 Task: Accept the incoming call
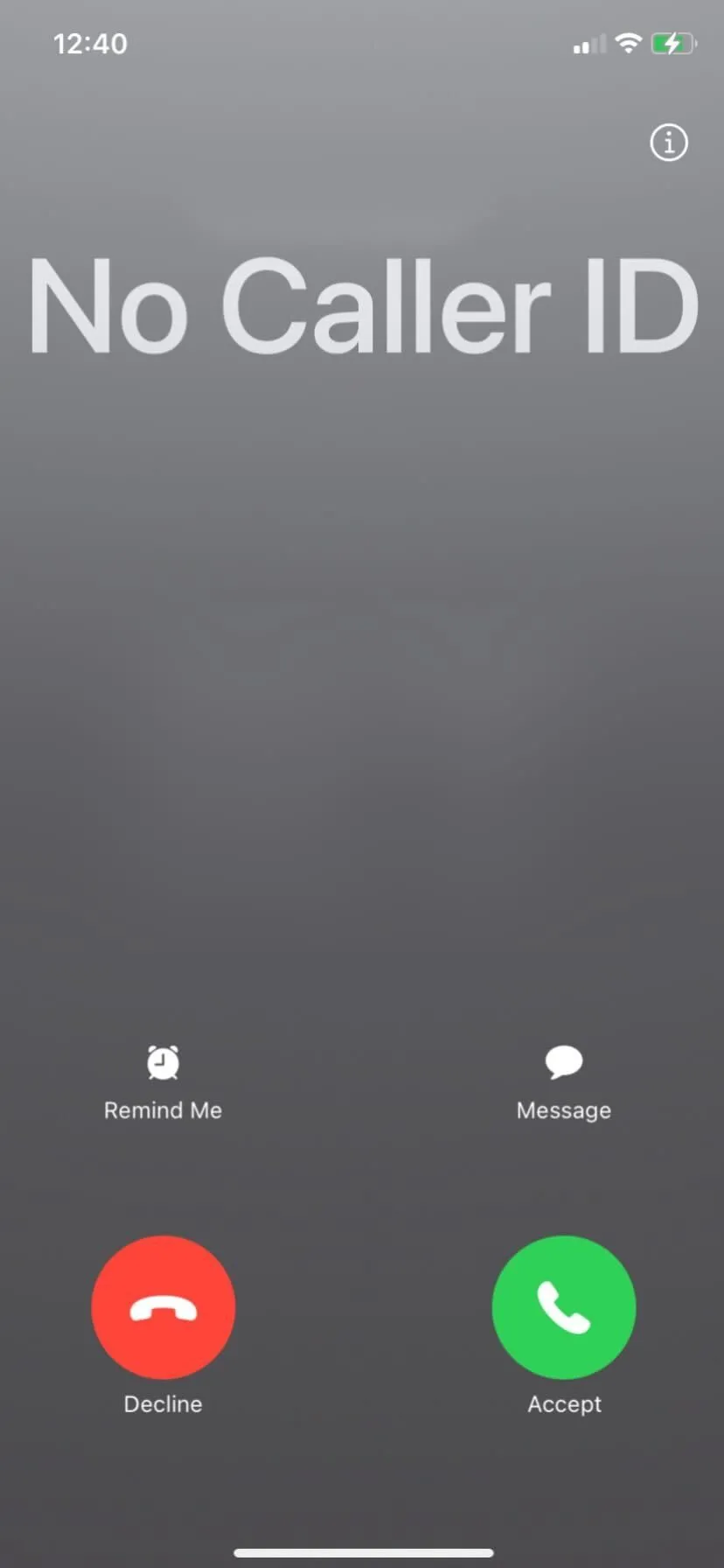tap(564, 1306)
